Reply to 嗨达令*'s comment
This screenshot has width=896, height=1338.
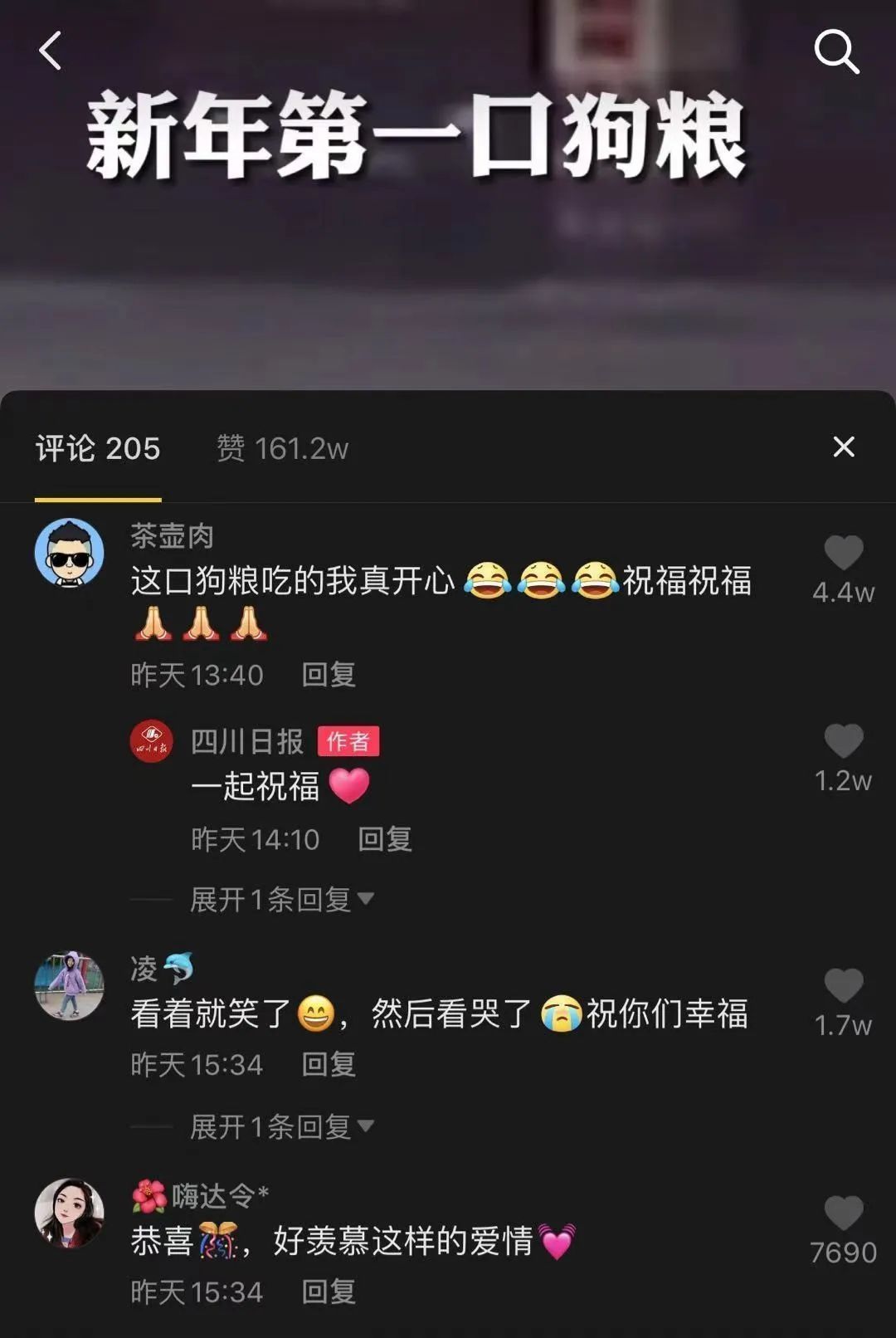point(329,1292)
